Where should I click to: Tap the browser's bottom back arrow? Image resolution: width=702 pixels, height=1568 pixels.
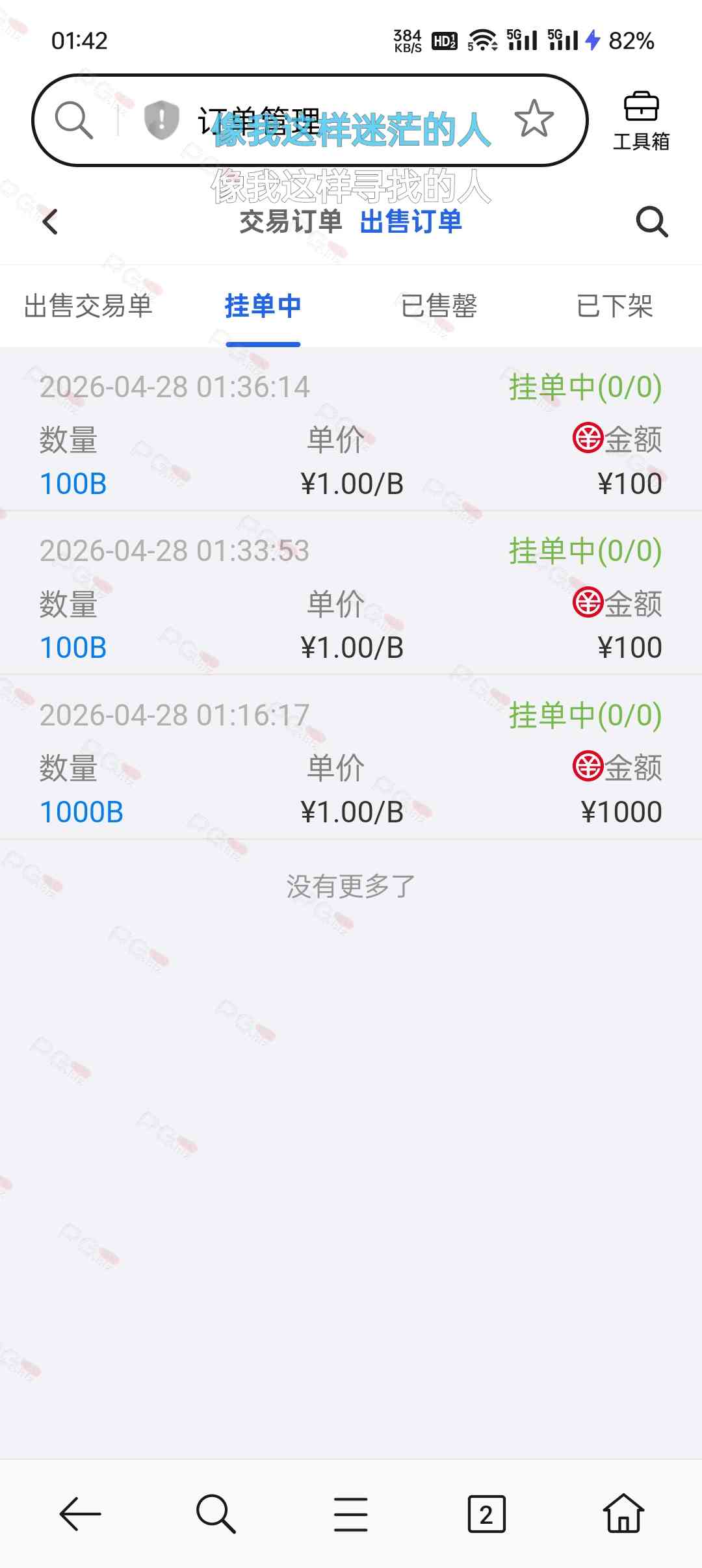pos(80,1514)
